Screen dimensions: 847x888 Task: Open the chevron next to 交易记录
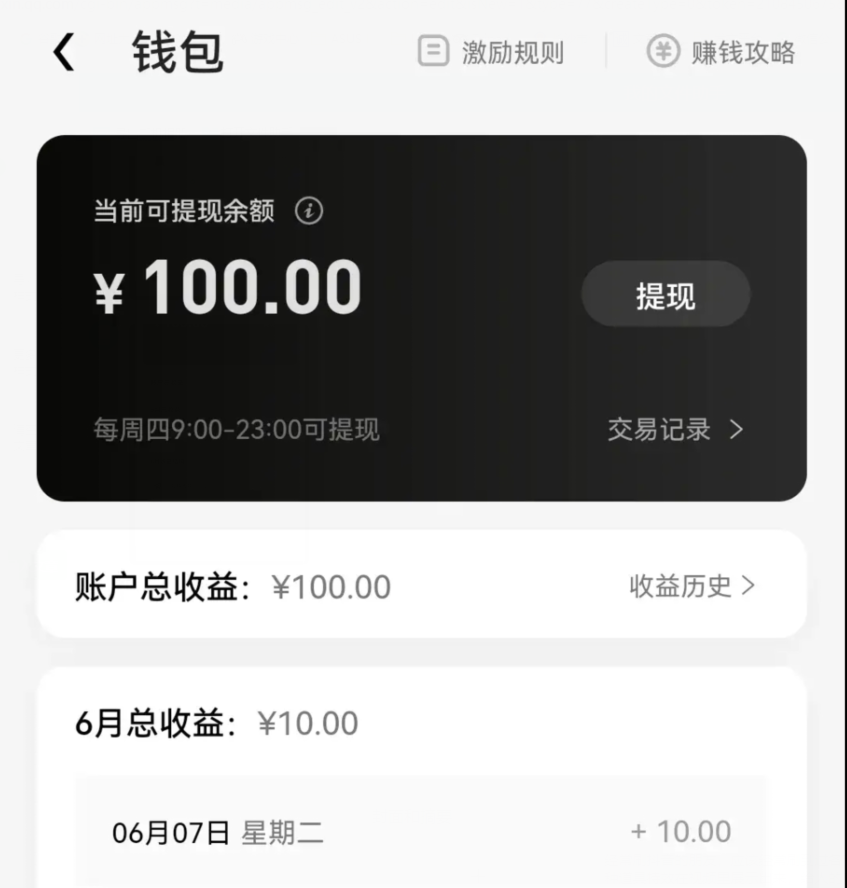tap(737, 429)
